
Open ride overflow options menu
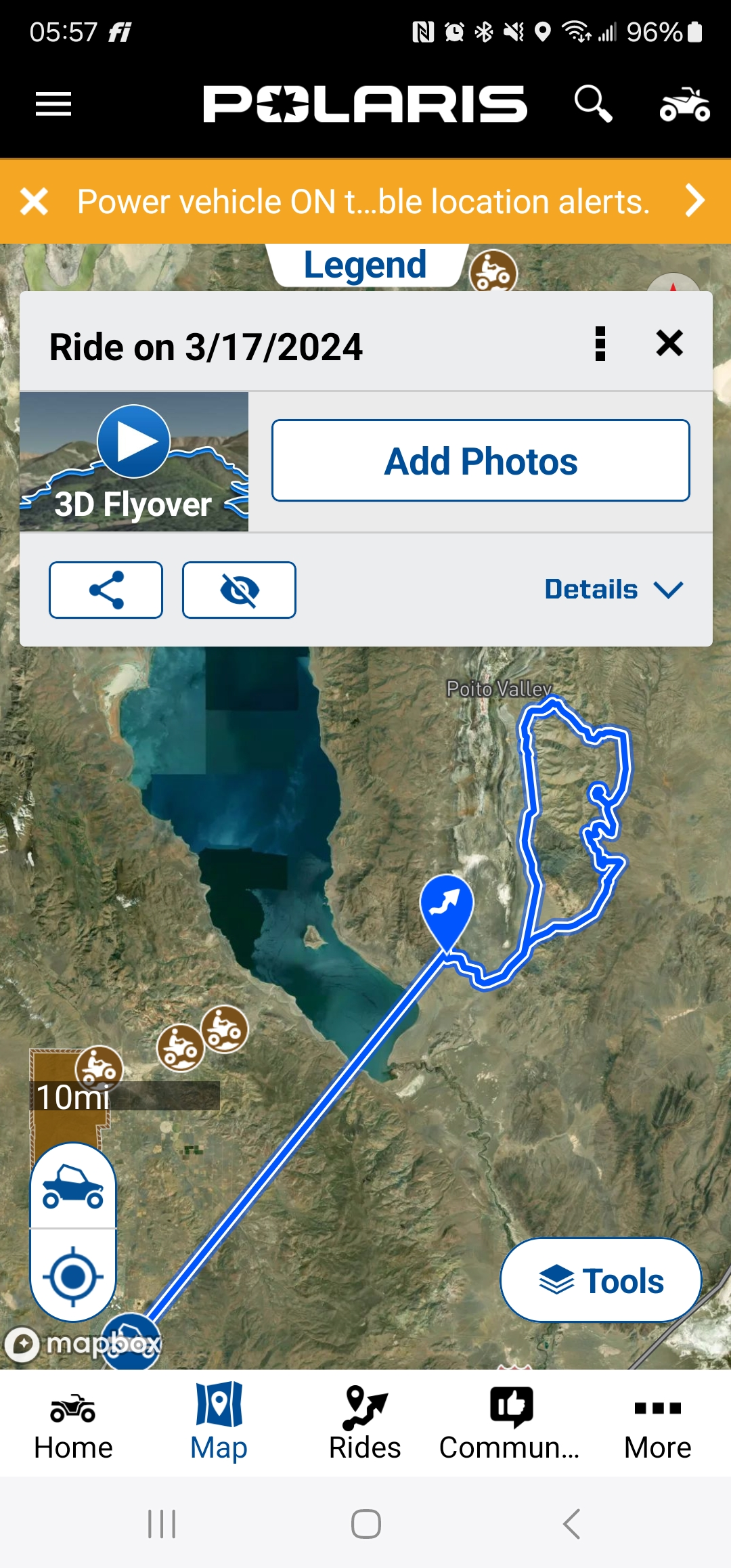(600, 344)
